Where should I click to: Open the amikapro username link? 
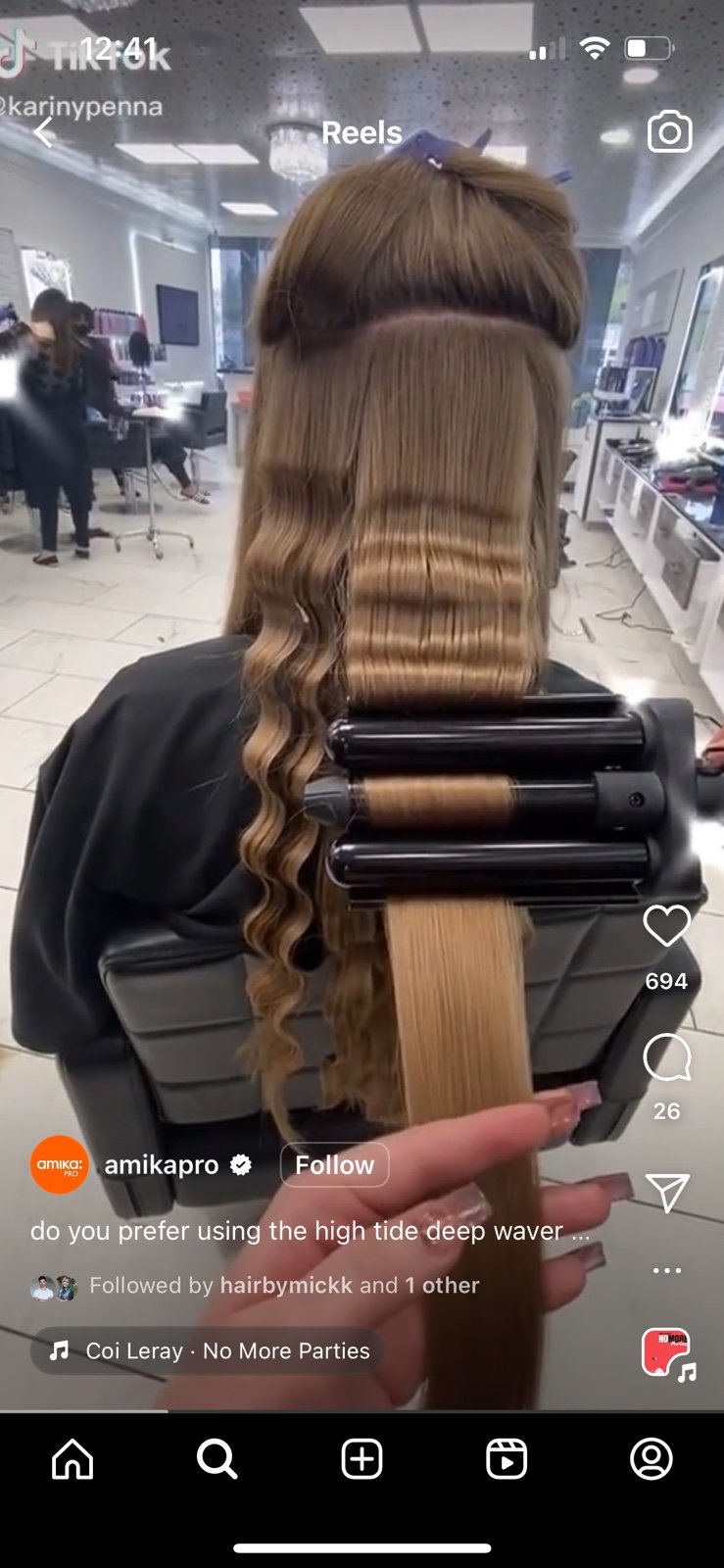click(162, 1164)
